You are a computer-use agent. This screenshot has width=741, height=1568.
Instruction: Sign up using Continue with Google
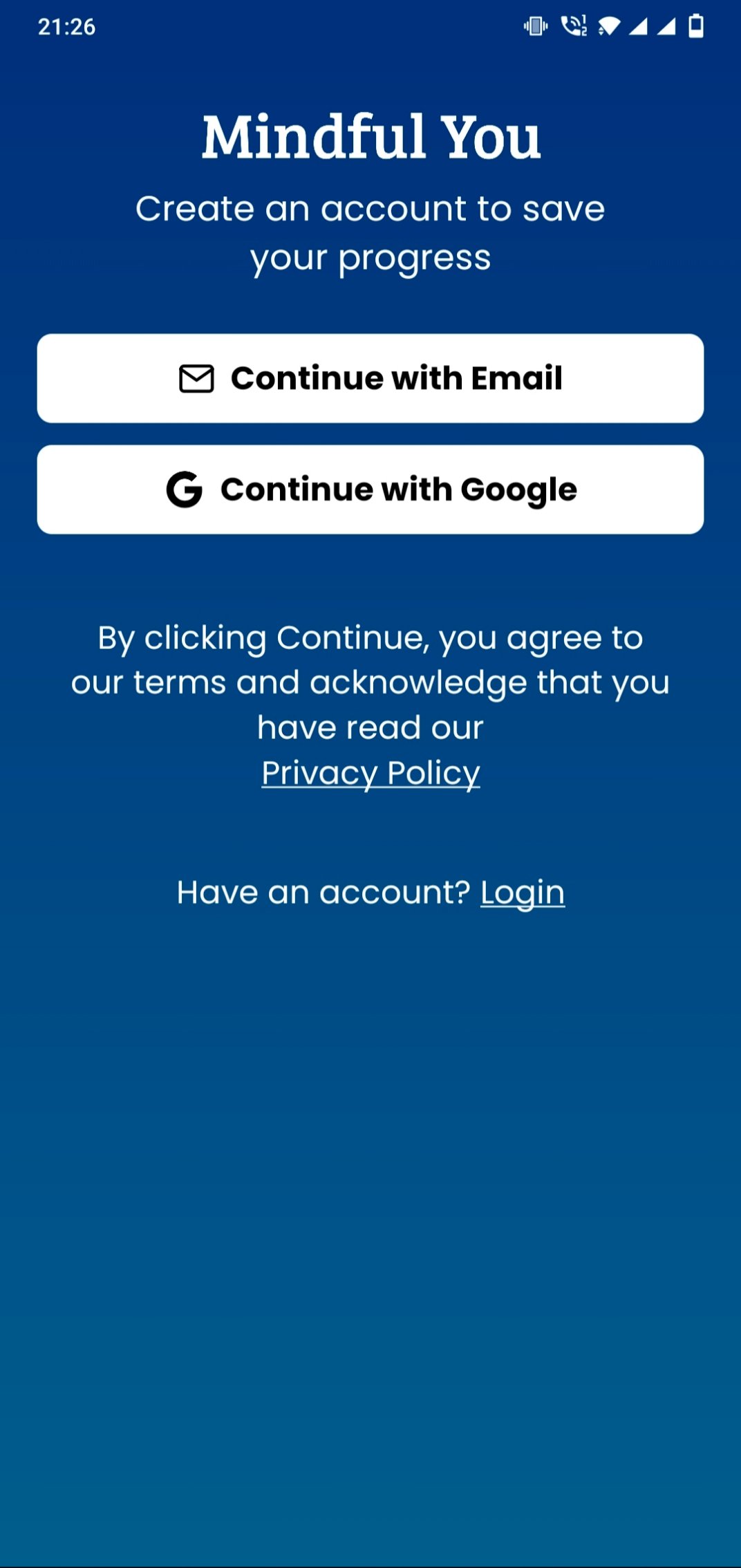370,489
